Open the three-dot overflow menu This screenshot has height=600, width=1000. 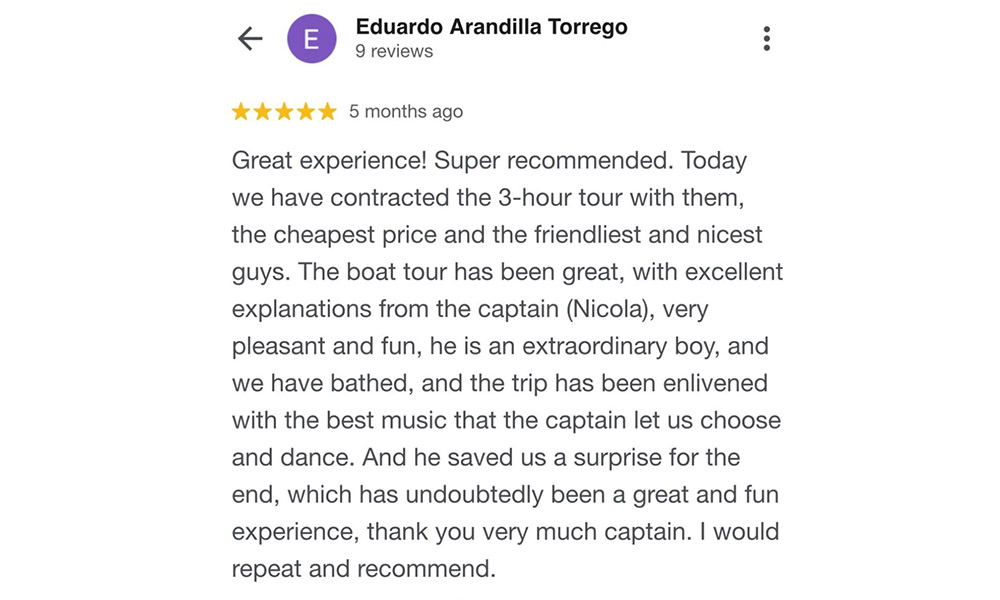click(x=766, y=39)
